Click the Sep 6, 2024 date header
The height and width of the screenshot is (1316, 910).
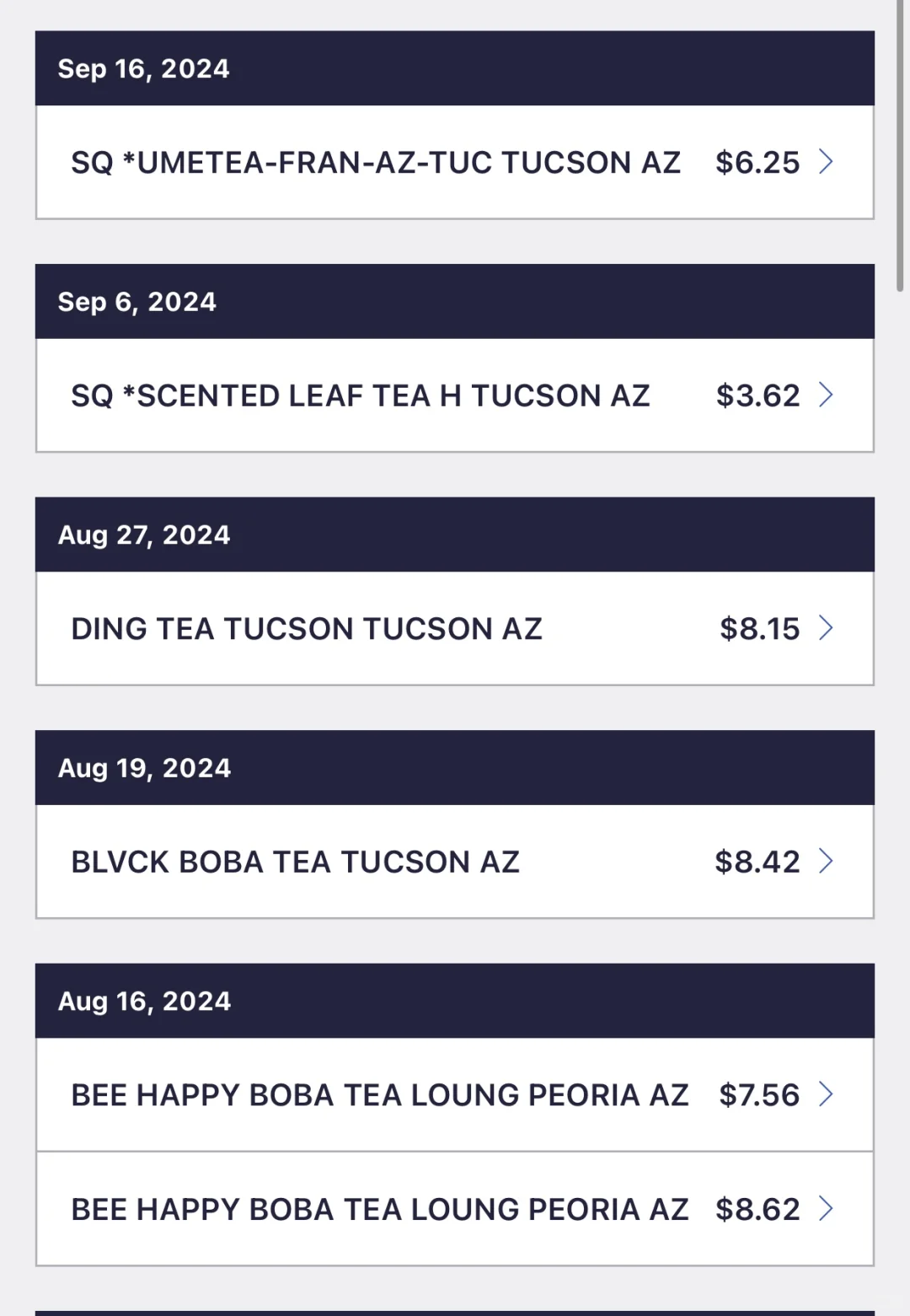(x=136, y=301)
